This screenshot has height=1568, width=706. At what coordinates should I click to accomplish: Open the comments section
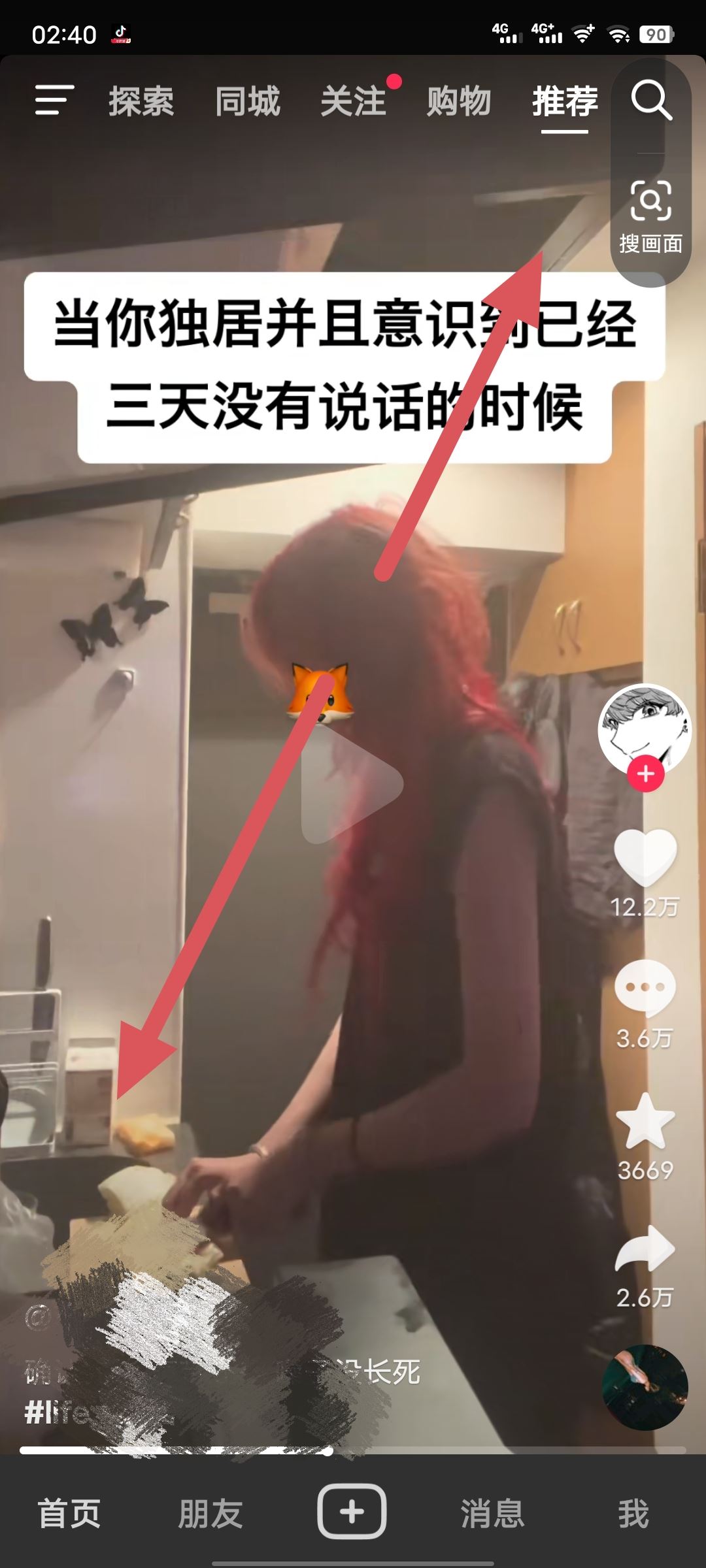[x=645, y=988]
